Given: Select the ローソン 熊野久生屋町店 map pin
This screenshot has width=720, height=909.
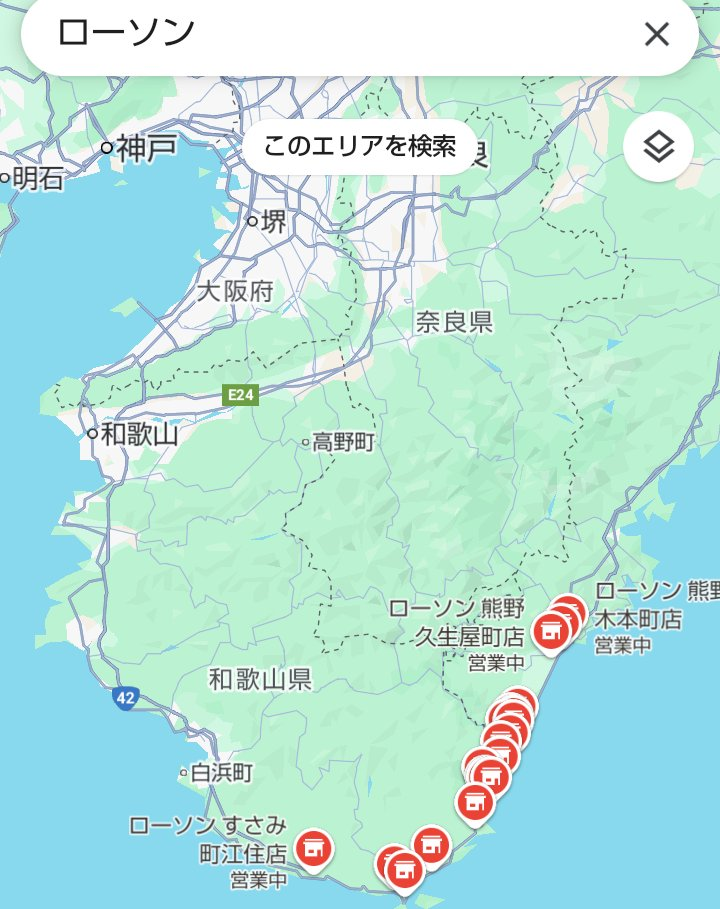Looking at the screenshot, I should [549, 631].
